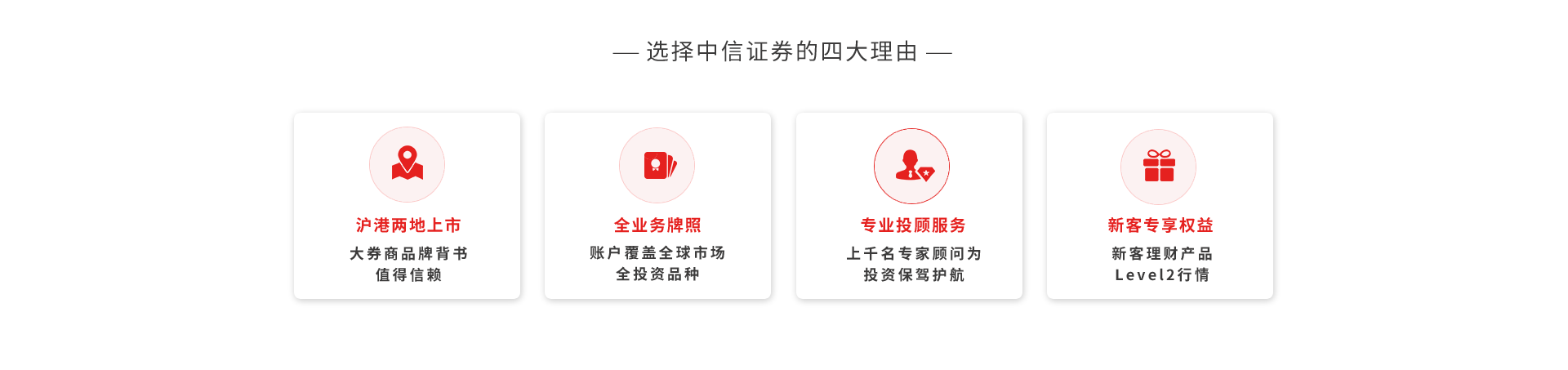Tap the 新客专享权益 card
Image resolution: width=1568 pixels, height=370 pixels.
(1160, 206)
